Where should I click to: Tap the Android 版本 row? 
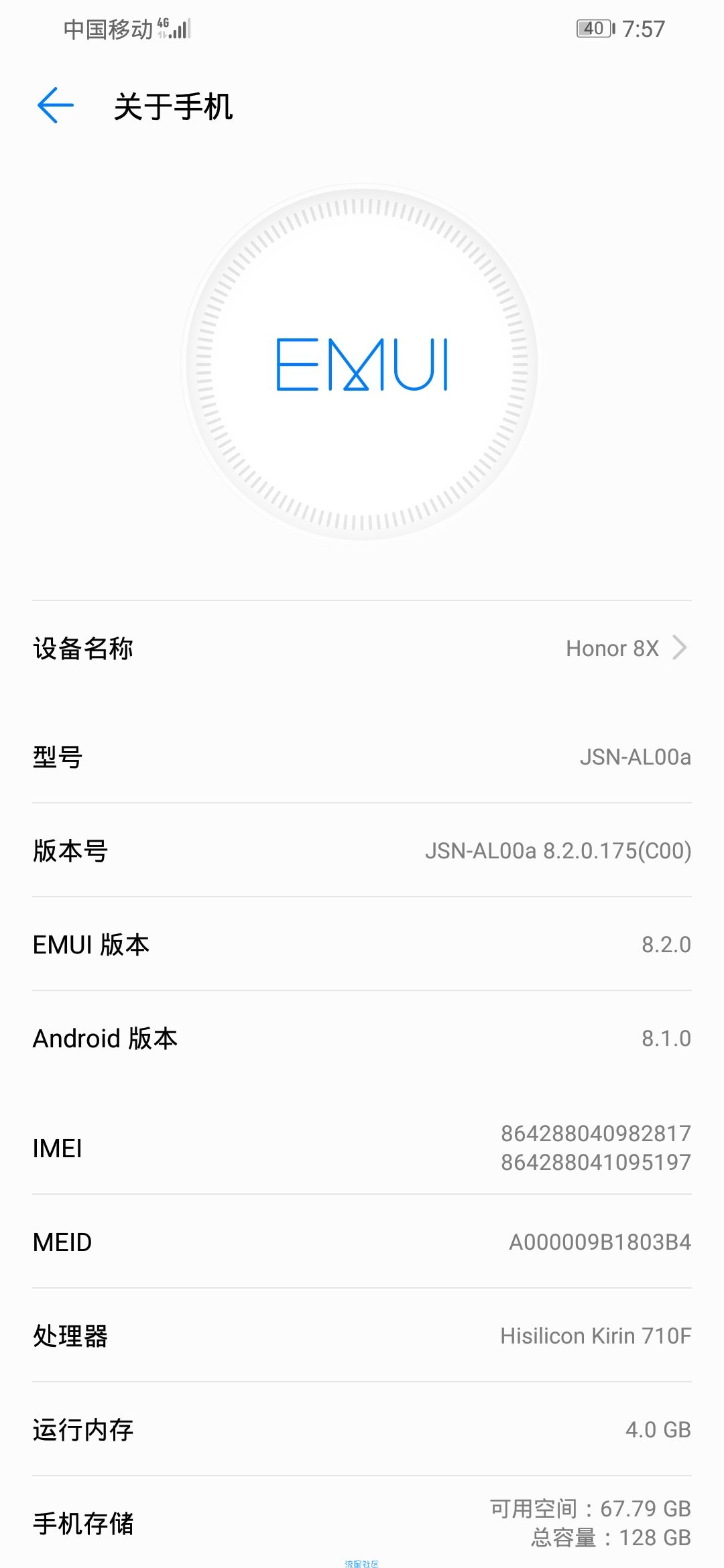tap(362, 1038)
